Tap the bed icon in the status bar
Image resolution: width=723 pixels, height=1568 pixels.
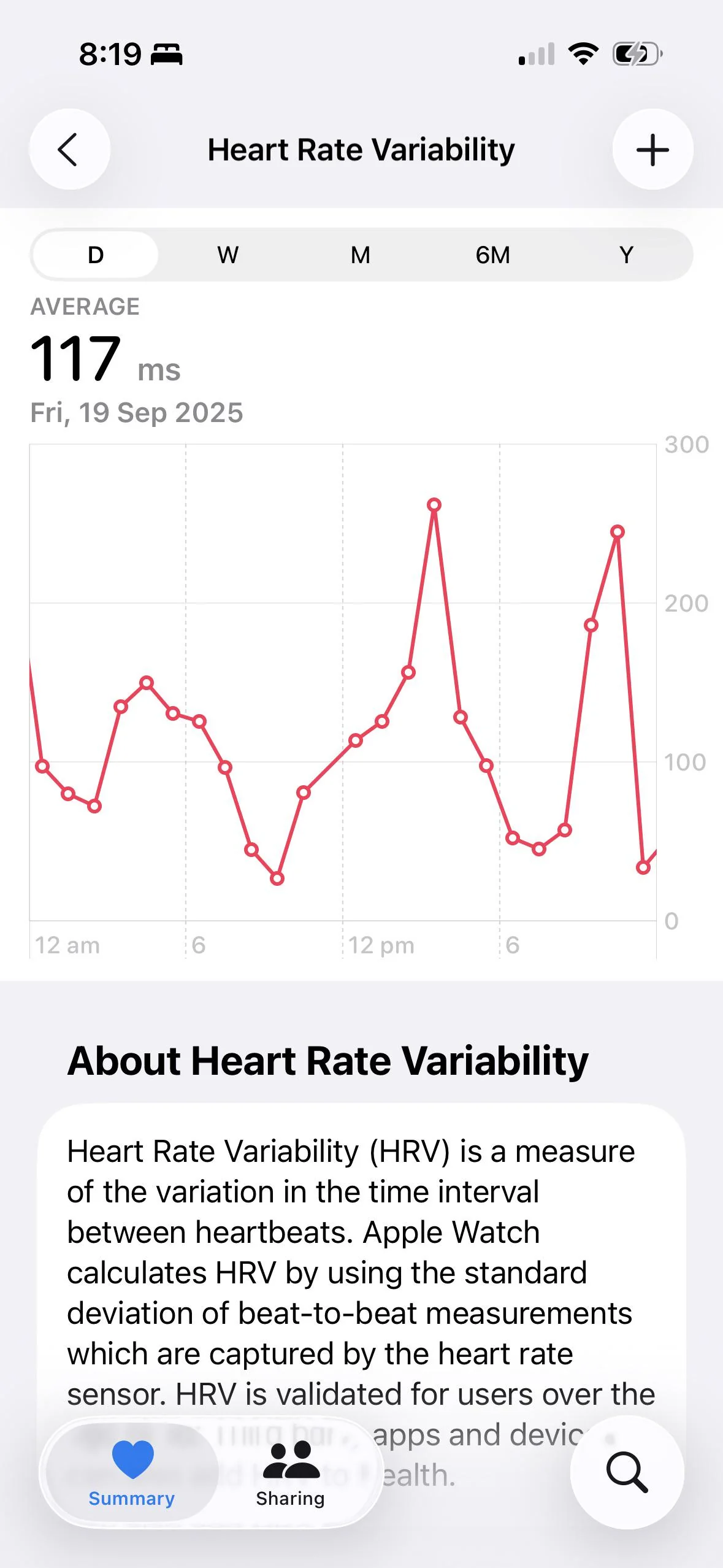click(166, 55)
